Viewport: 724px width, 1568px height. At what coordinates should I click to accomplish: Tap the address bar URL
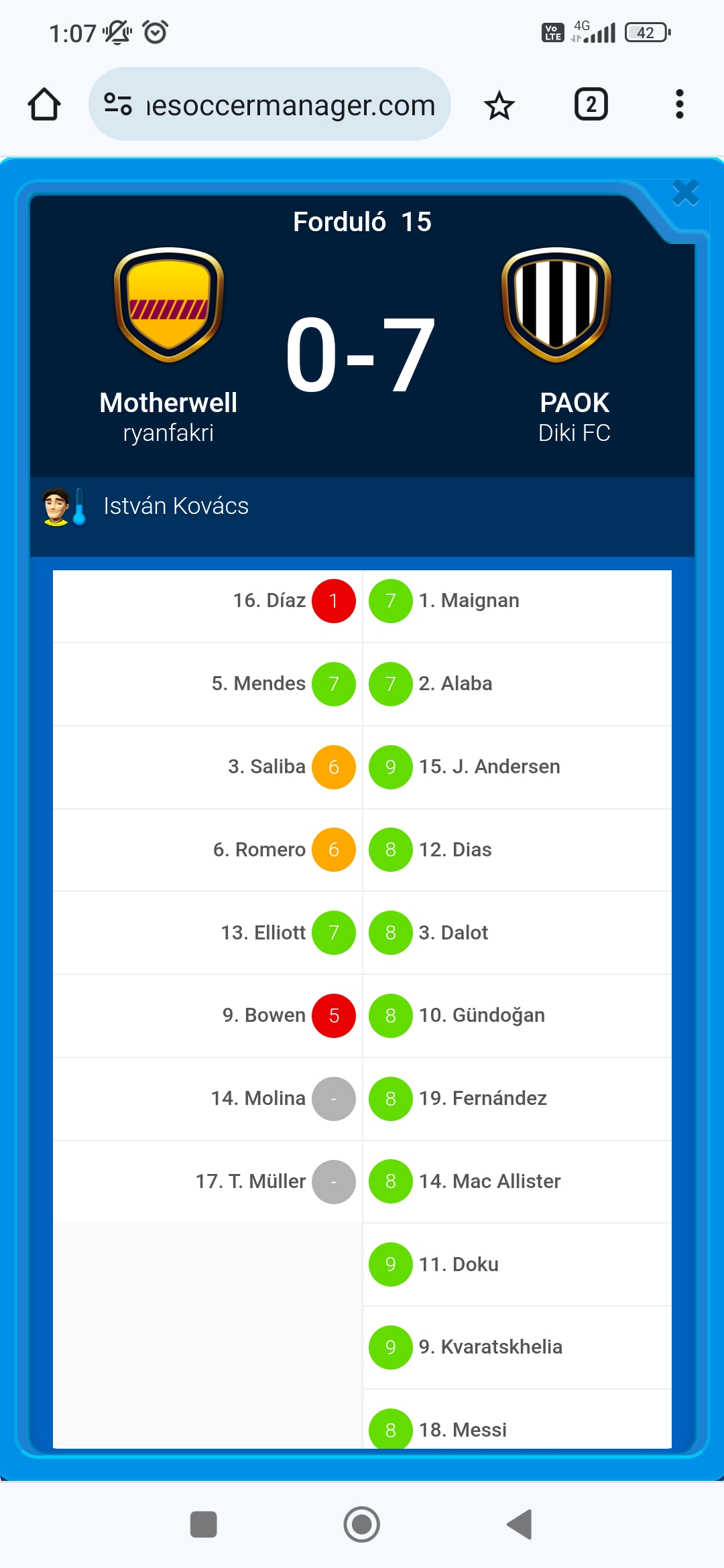(291, 105)
